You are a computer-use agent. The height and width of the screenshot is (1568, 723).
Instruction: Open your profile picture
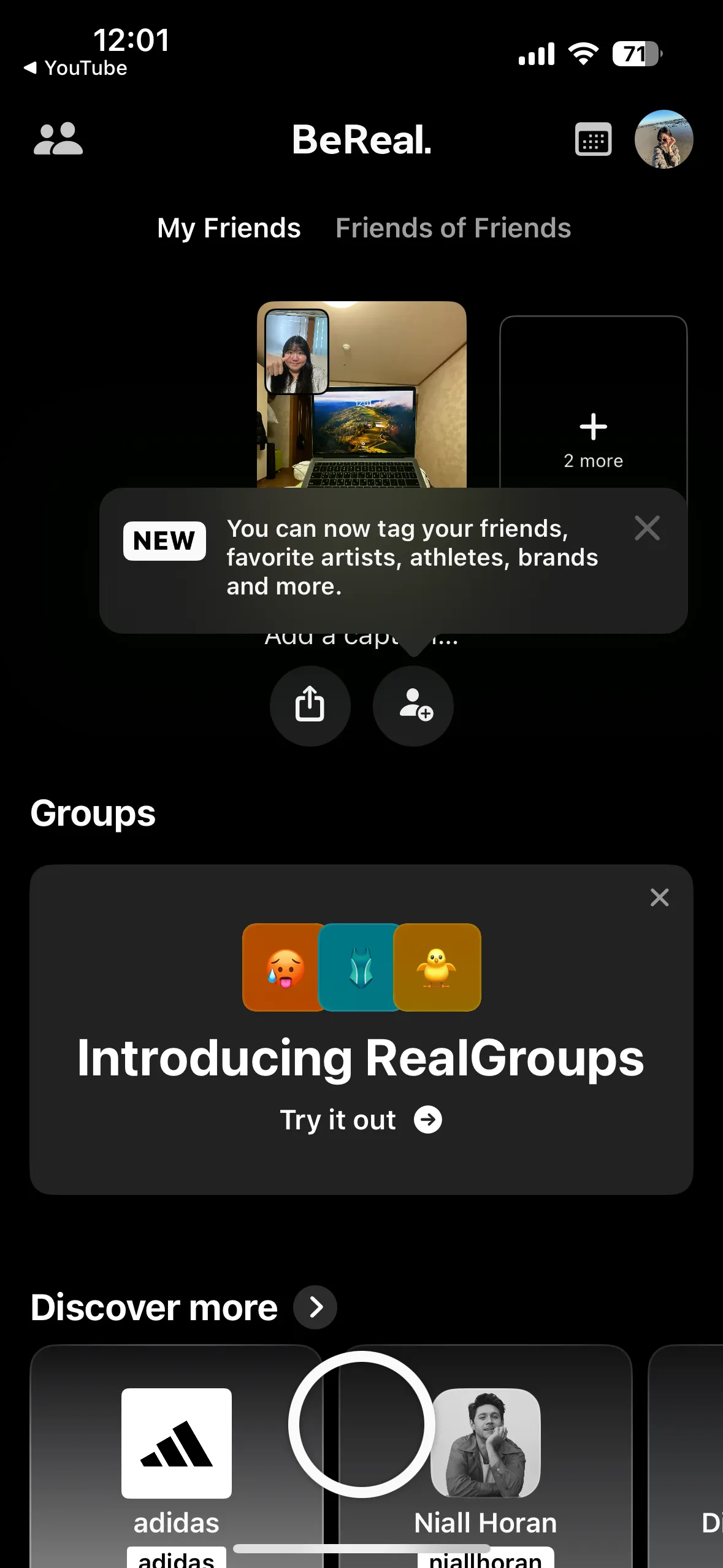(x=664, y=140)
